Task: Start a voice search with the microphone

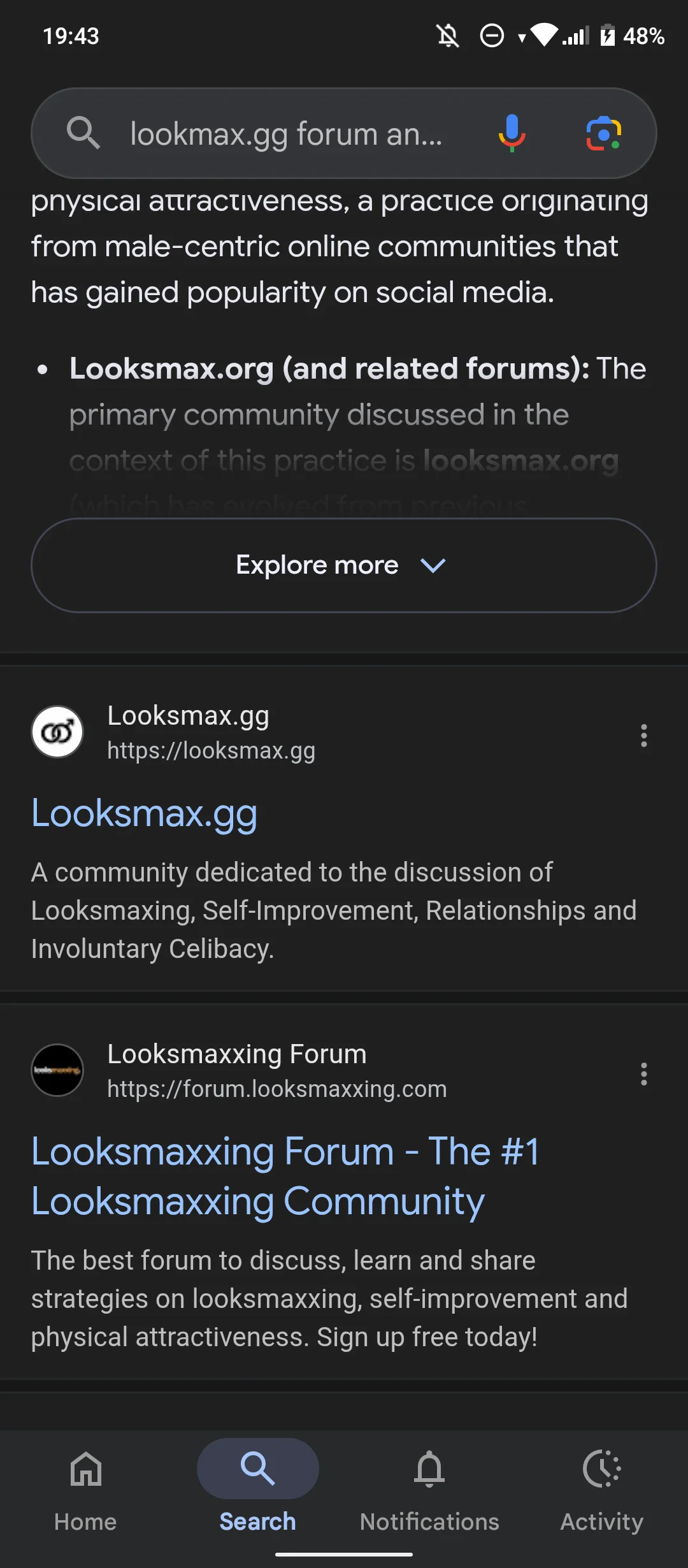Action: point(512,133)
